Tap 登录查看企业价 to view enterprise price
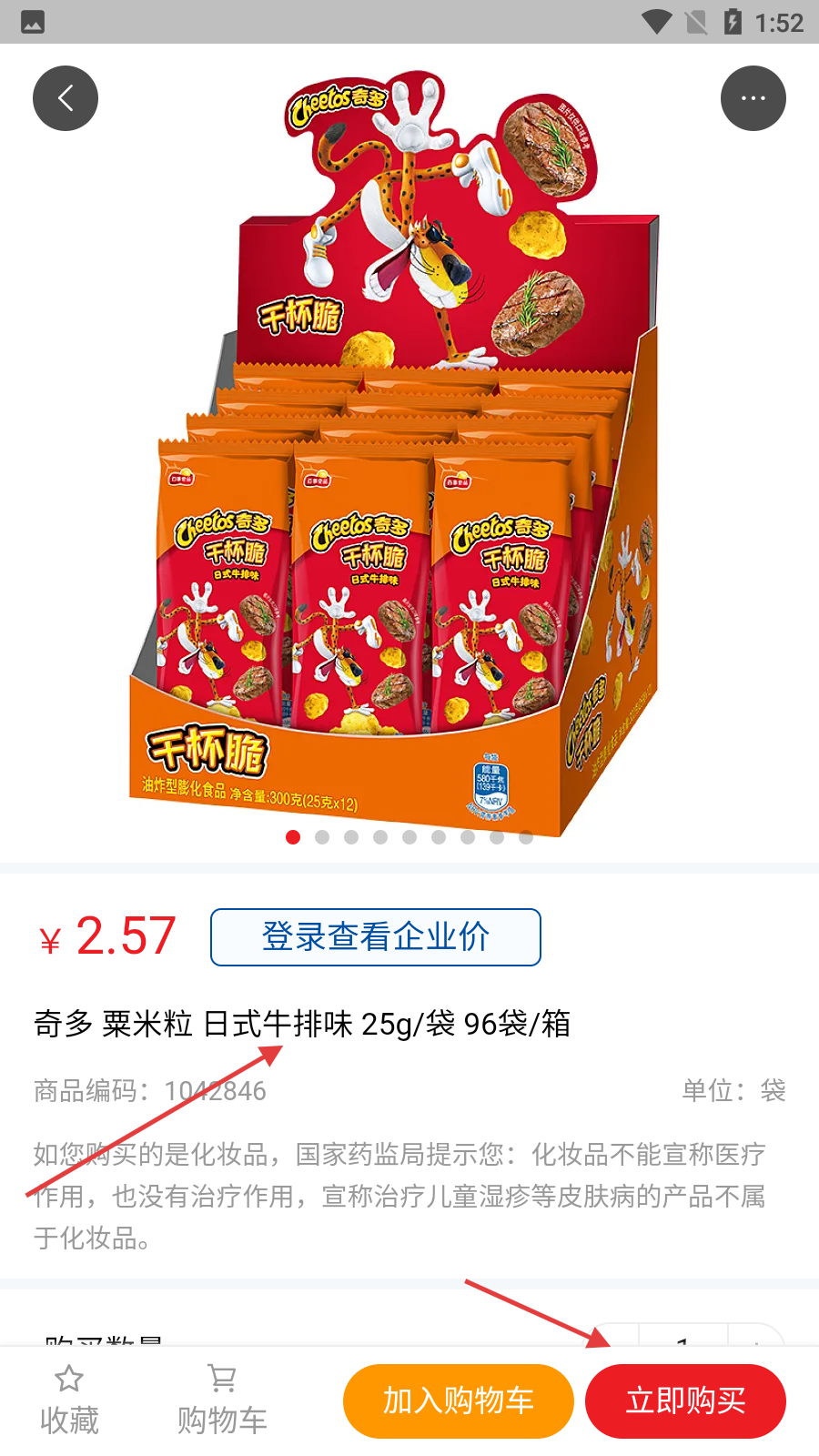819x1456 pixels. (375, 936)
